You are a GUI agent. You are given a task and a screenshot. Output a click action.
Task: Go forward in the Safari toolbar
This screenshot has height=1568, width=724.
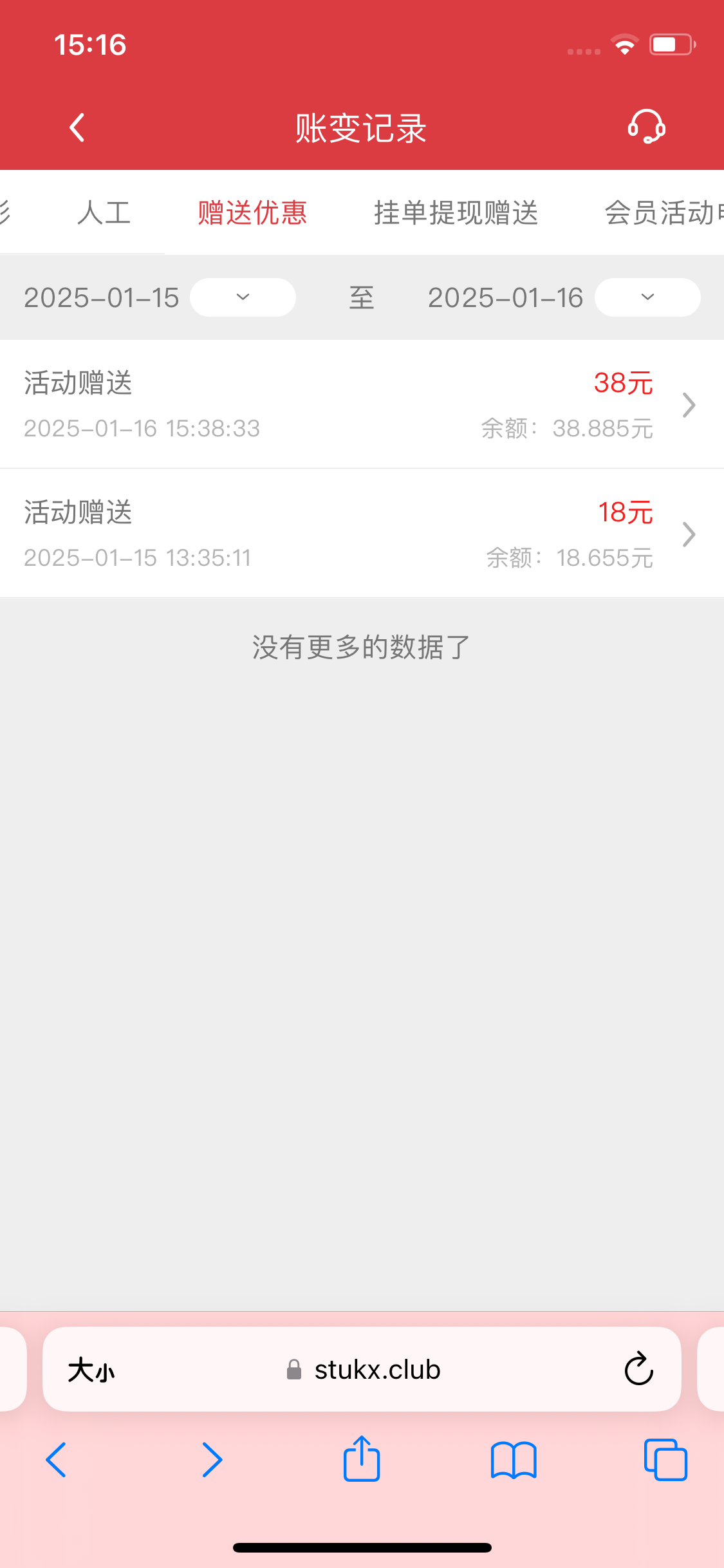(212, 1460)
